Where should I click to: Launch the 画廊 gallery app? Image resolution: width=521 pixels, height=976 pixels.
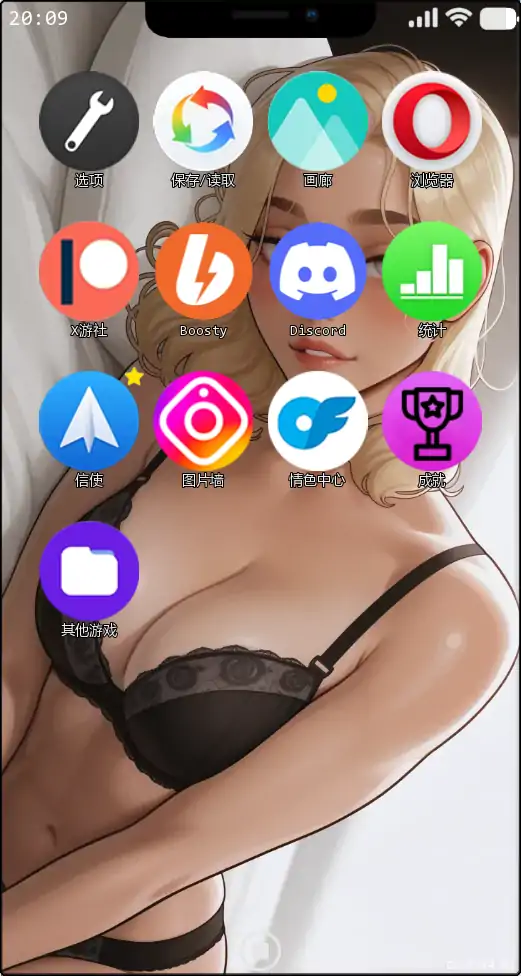coord(317,121)
